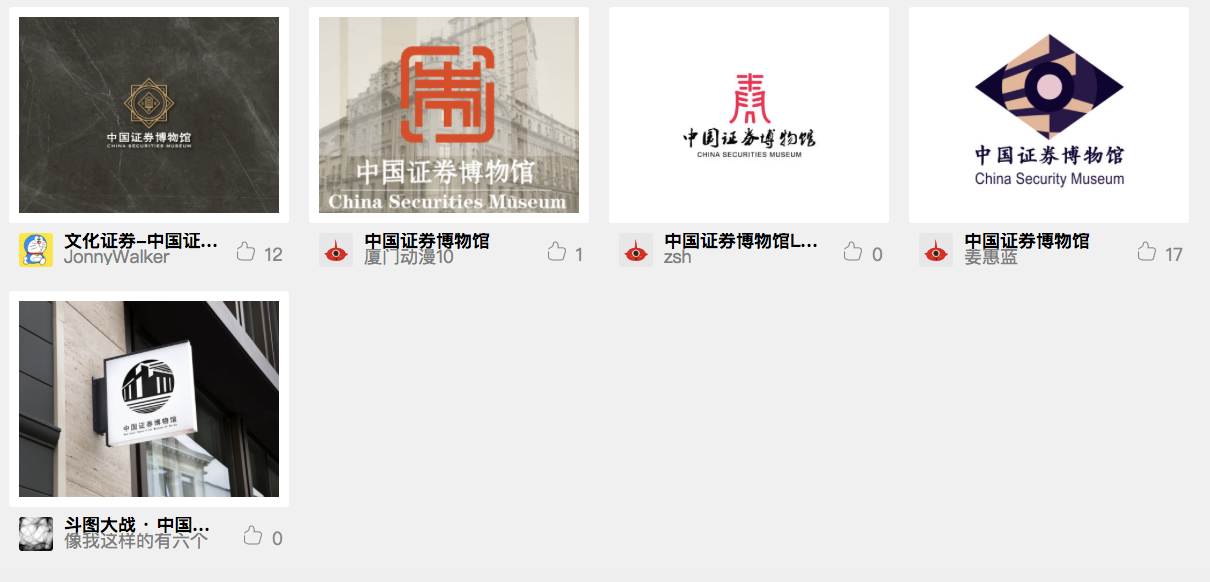This screenshot has width=1210, height=582.
Task: Like the entry by 像我这样的有六个
Action: tap(253, 536)
